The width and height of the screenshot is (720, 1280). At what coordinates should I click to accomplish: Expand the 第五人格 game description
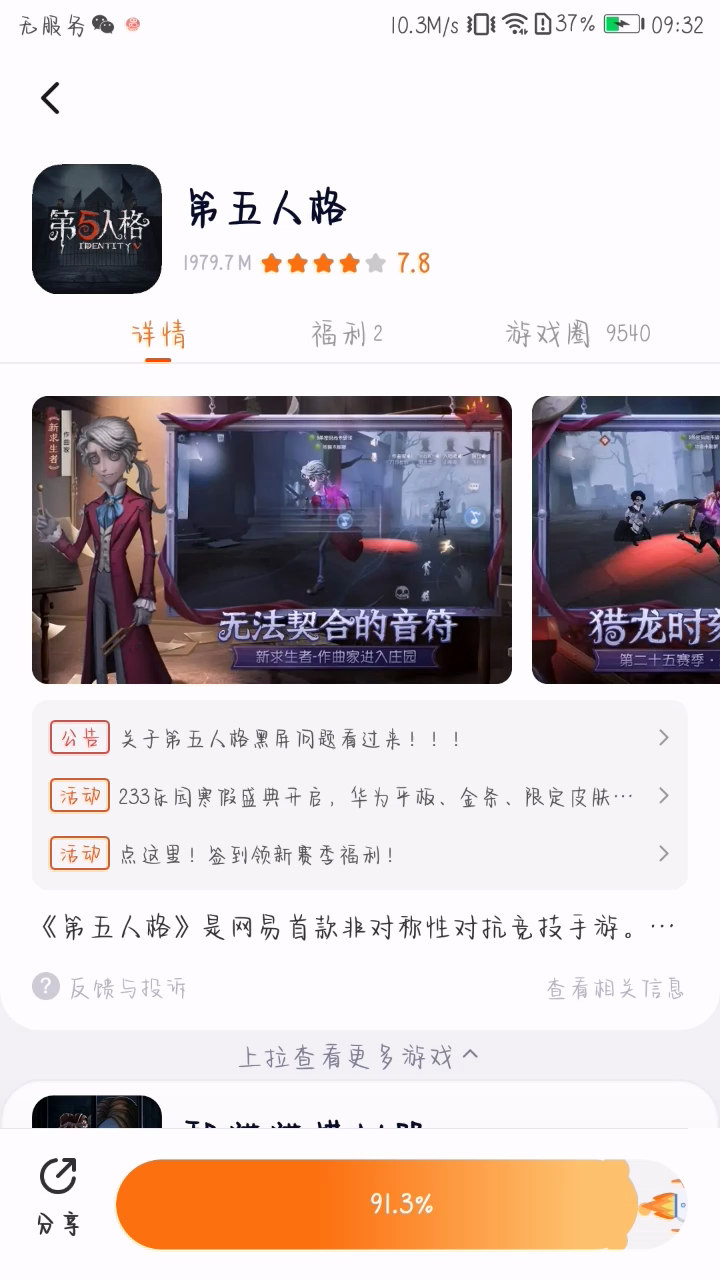360,928
